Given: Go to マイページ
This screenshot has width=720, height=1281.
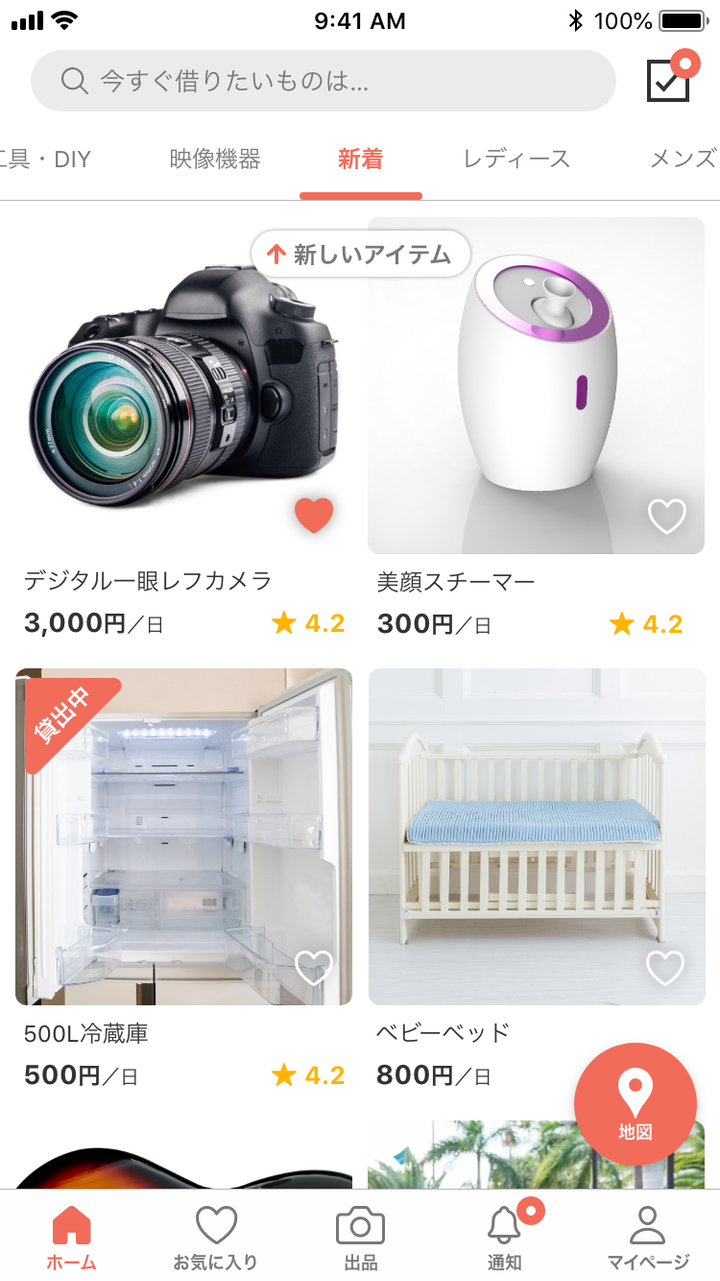Looking at the screenshot, I should 648,1238.
